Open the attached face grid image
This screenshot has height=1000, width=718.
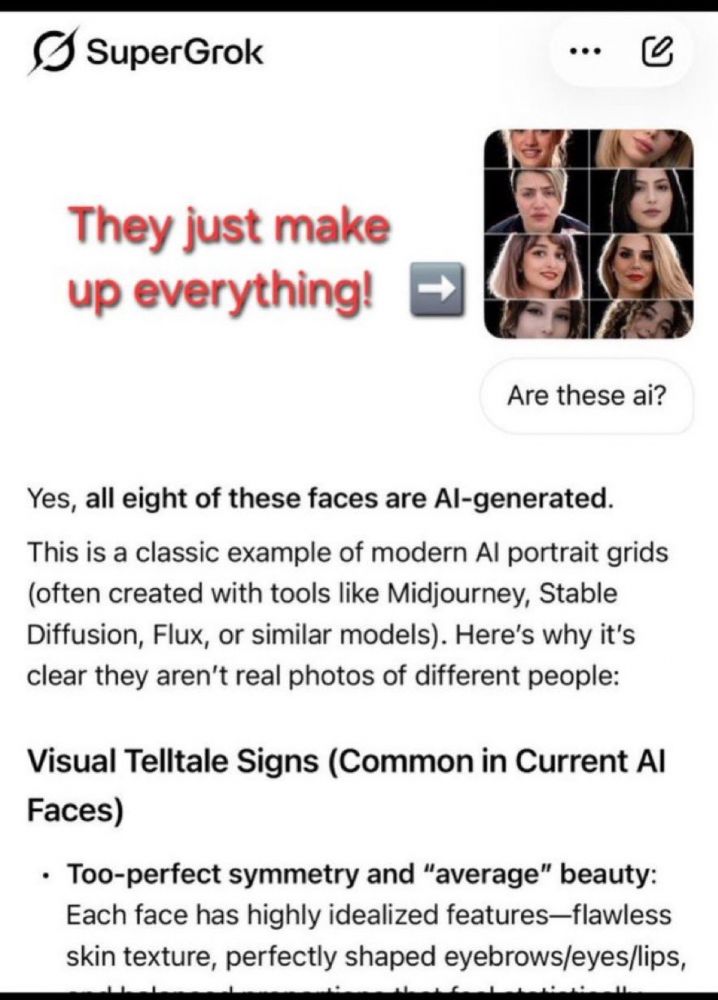click(588, 234)
